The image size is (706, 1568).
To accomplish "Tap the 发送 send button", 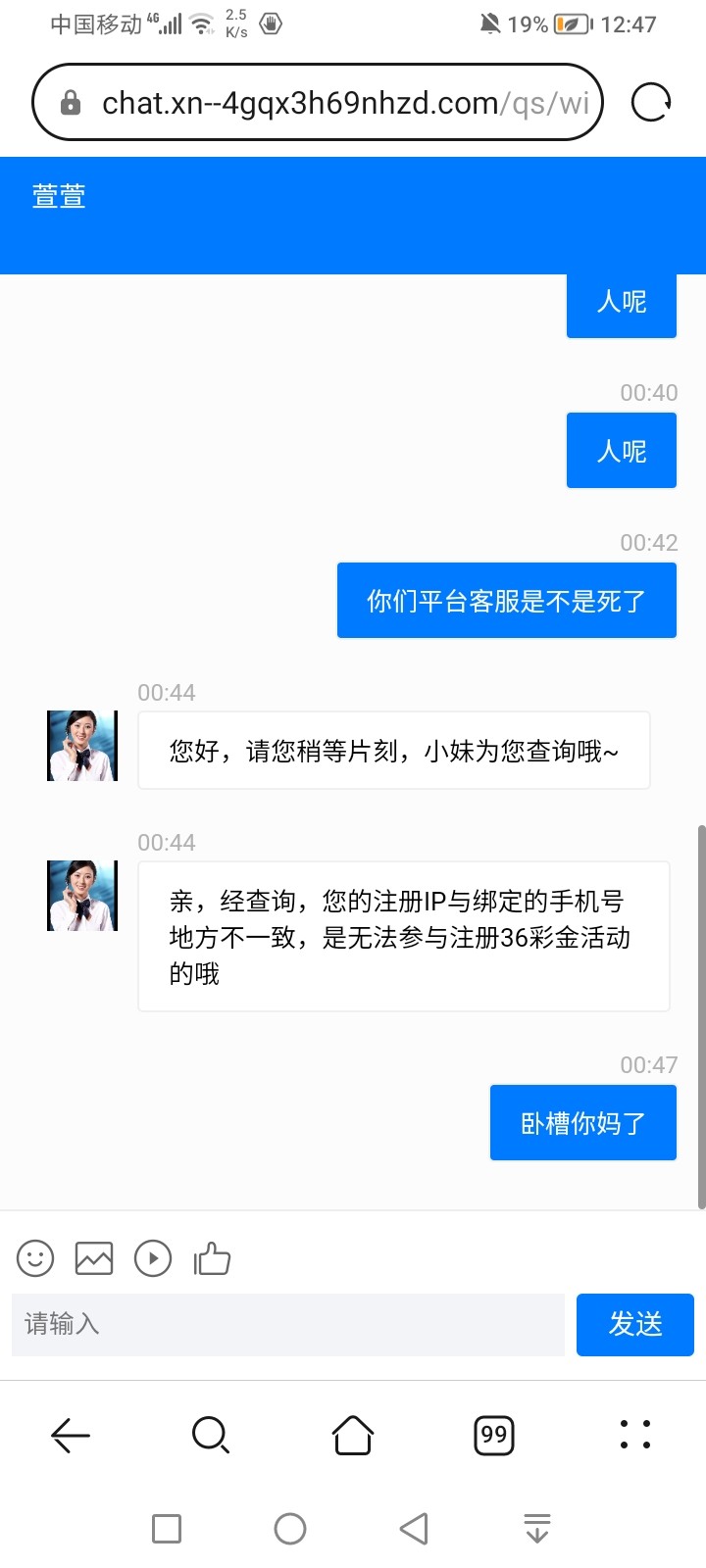I will [x=635, y=1324].
